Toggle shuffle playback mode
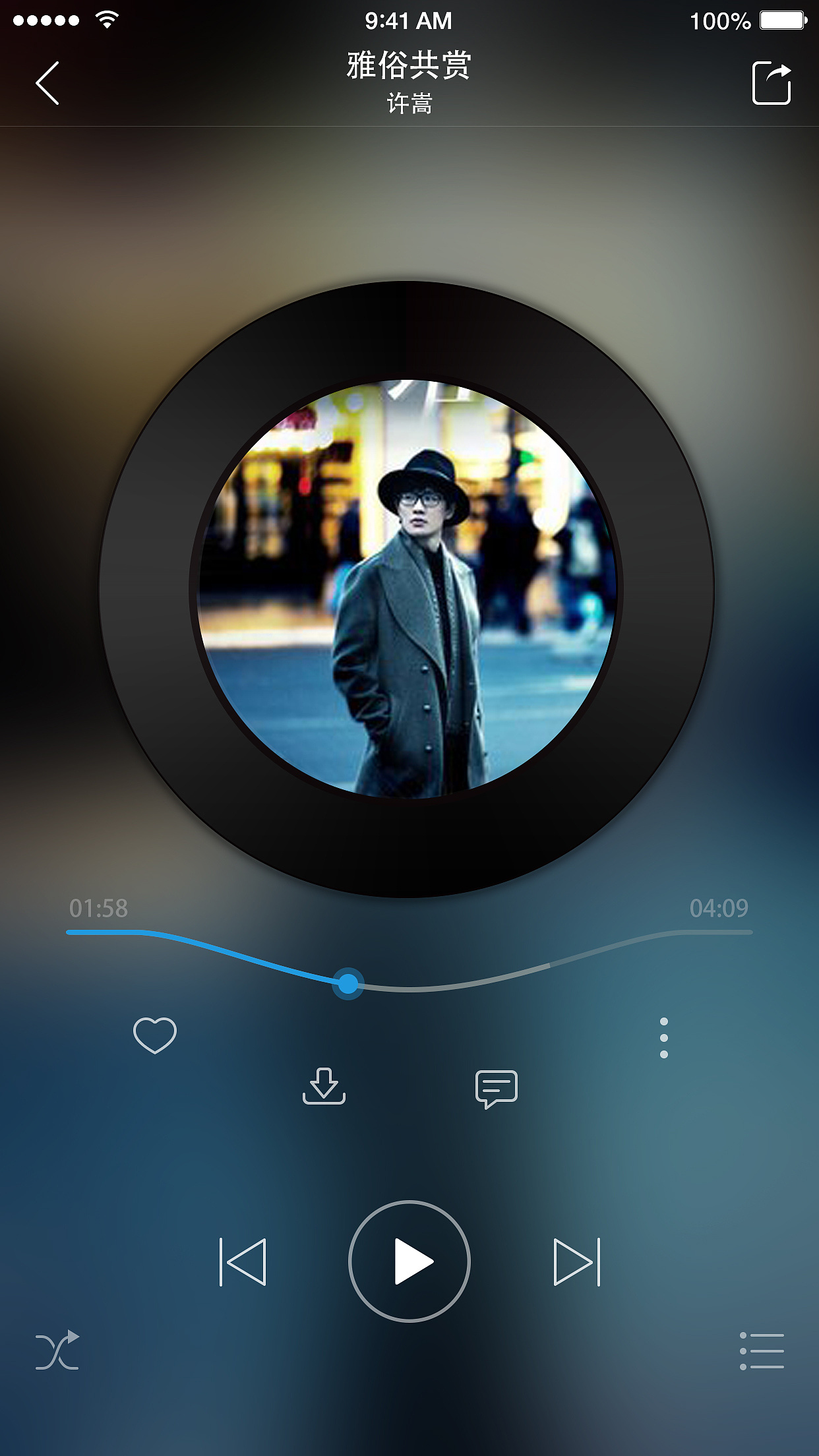Viewport: 819px width, 1456px height. point(57,1350)
